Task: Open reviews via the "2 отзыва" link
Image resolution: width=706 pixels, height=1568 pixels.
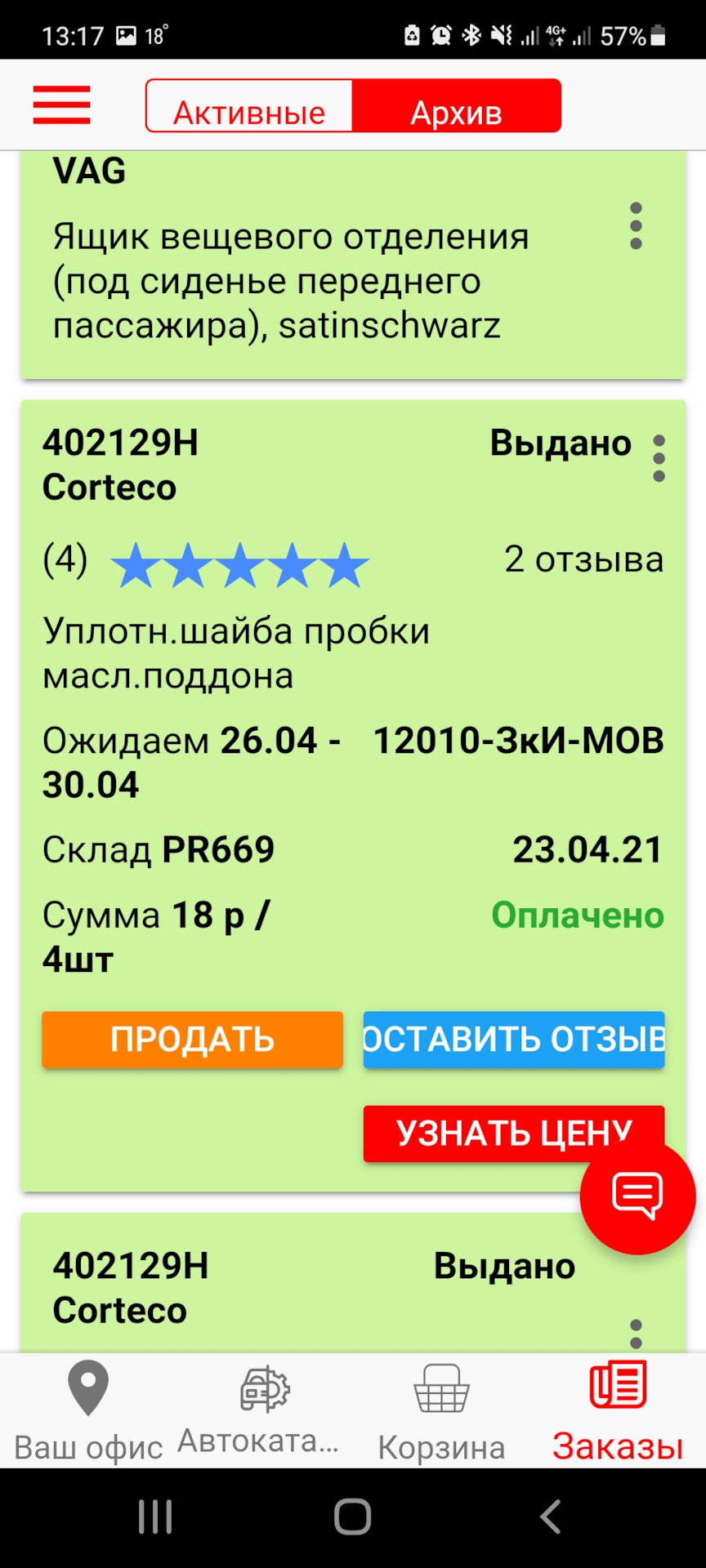Action: coord(583,560)
